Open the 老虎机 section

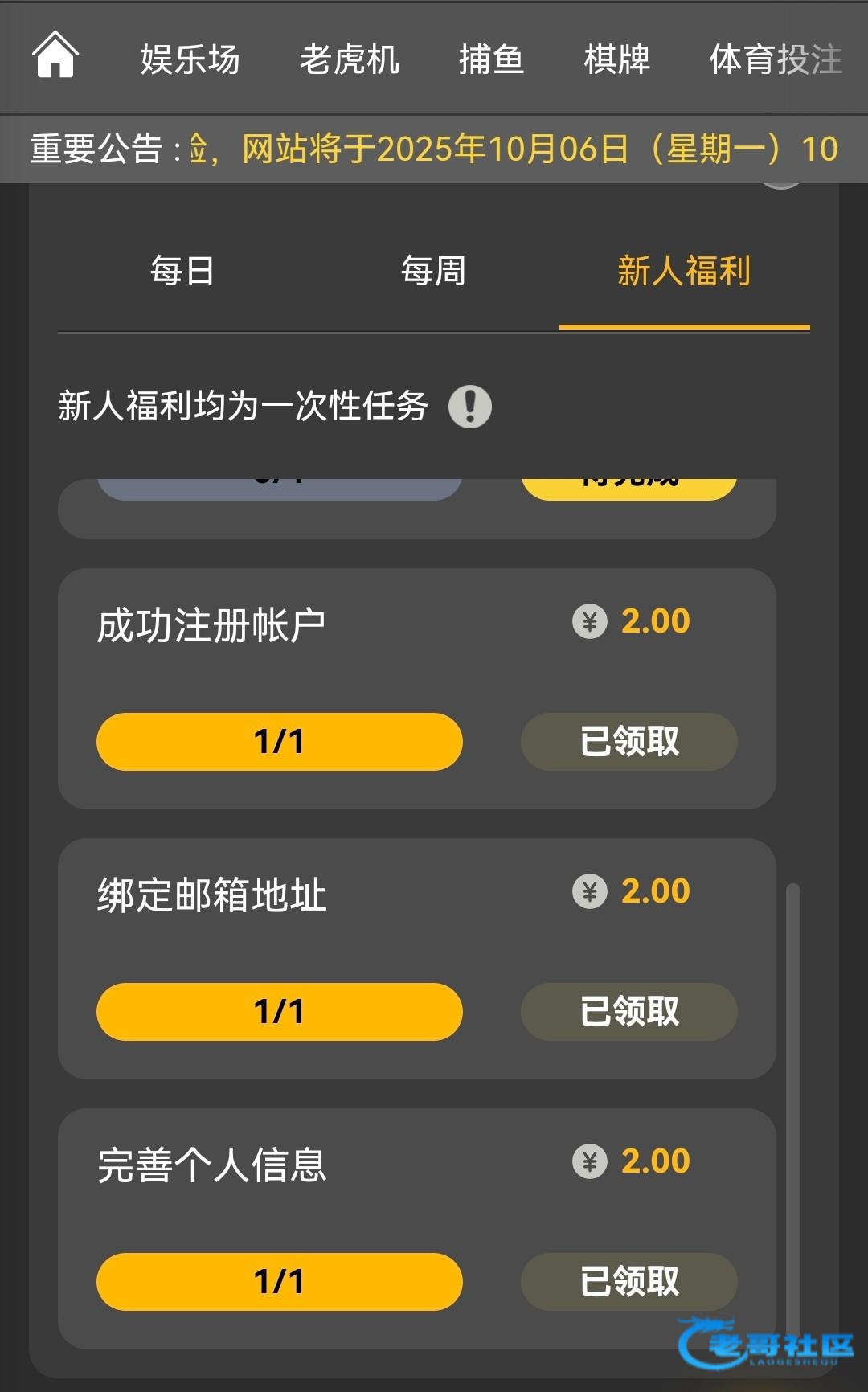tap(349, 59)
